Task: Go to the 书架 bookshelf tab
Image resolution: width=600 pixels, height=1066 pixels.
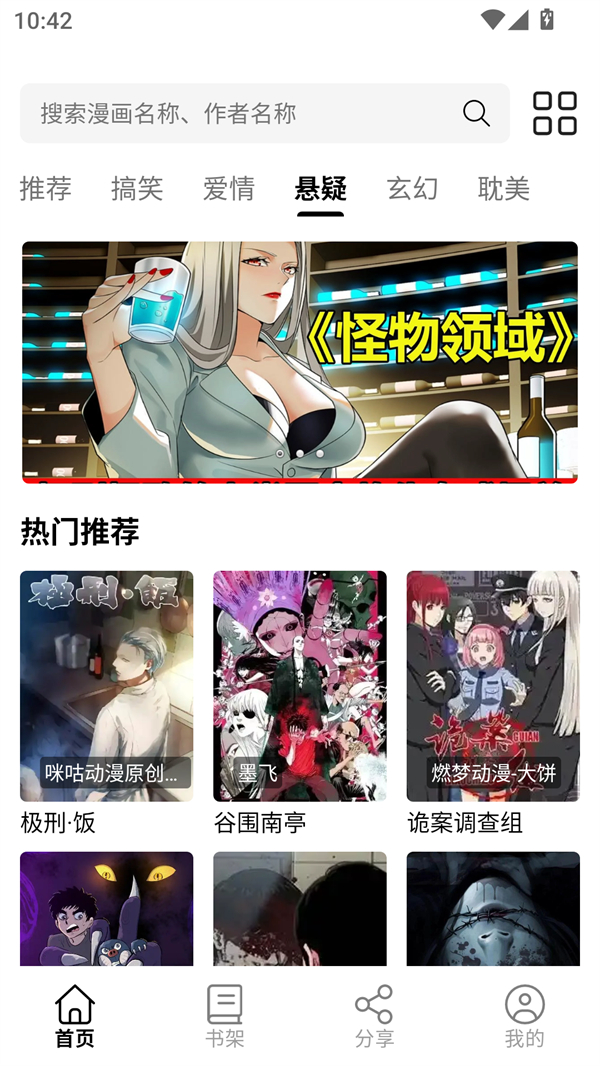Action: (x=225, y=1015)
